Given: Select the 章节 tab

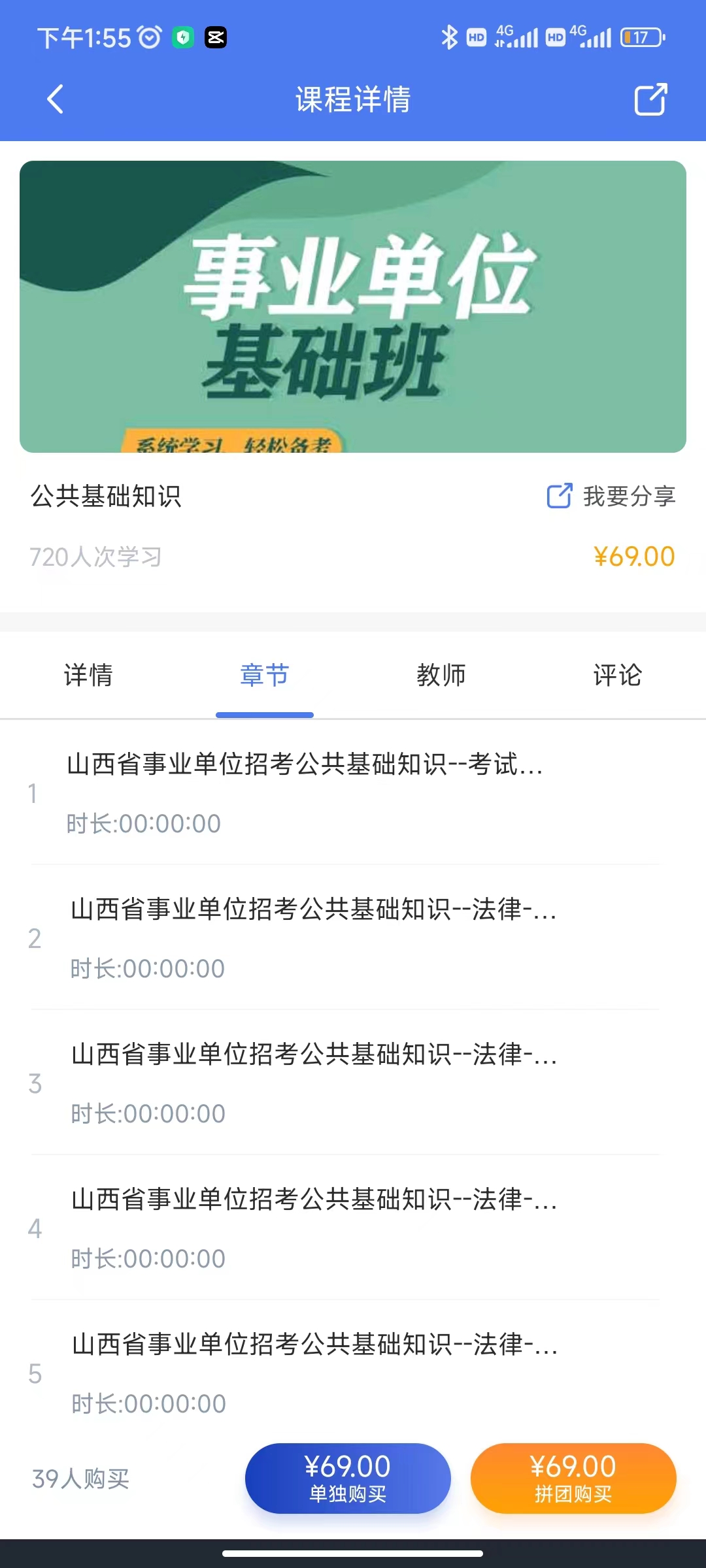Looking at the screenshot, I should pos(265,675).
